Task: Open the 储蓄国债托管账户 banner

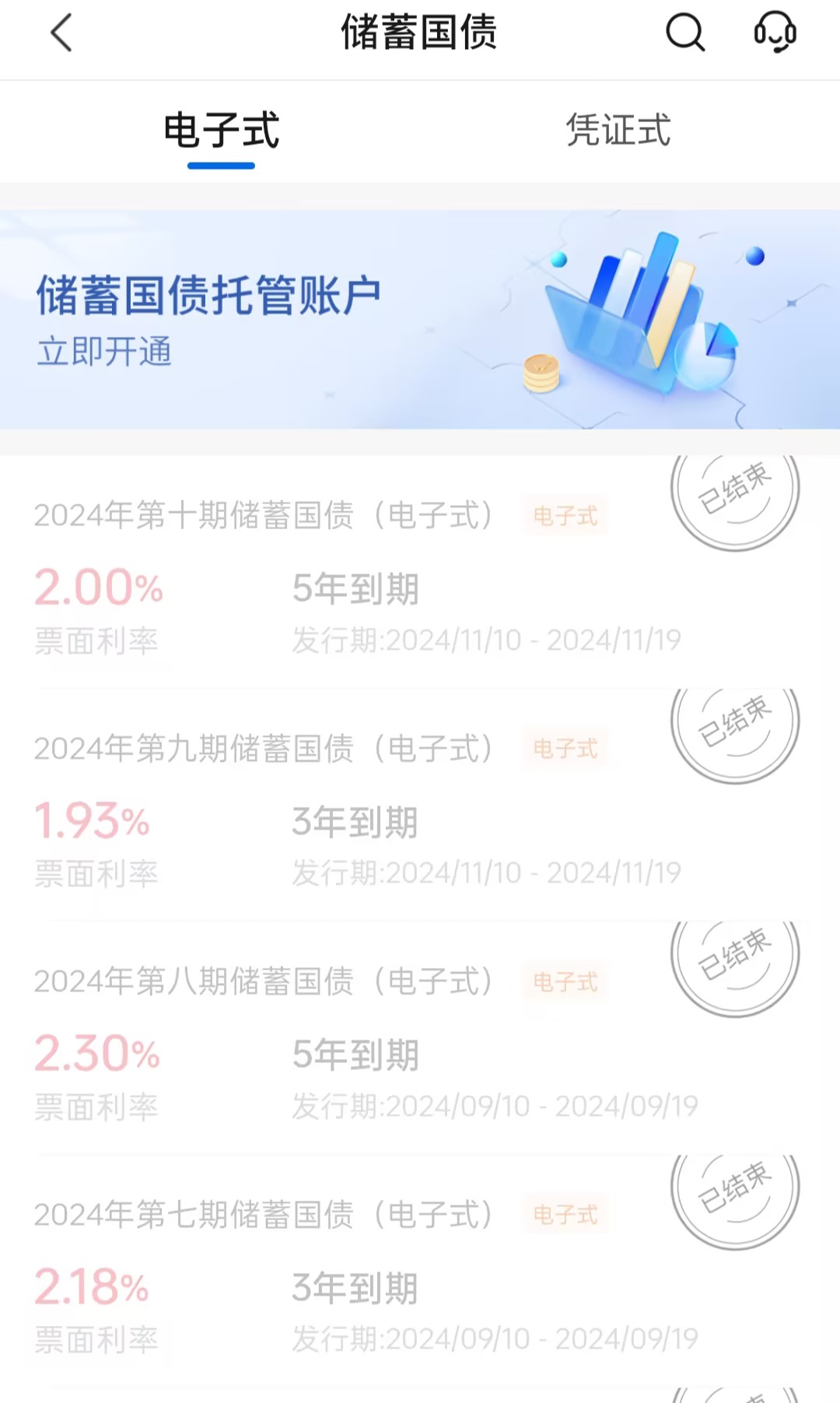Action: (420, 319)
